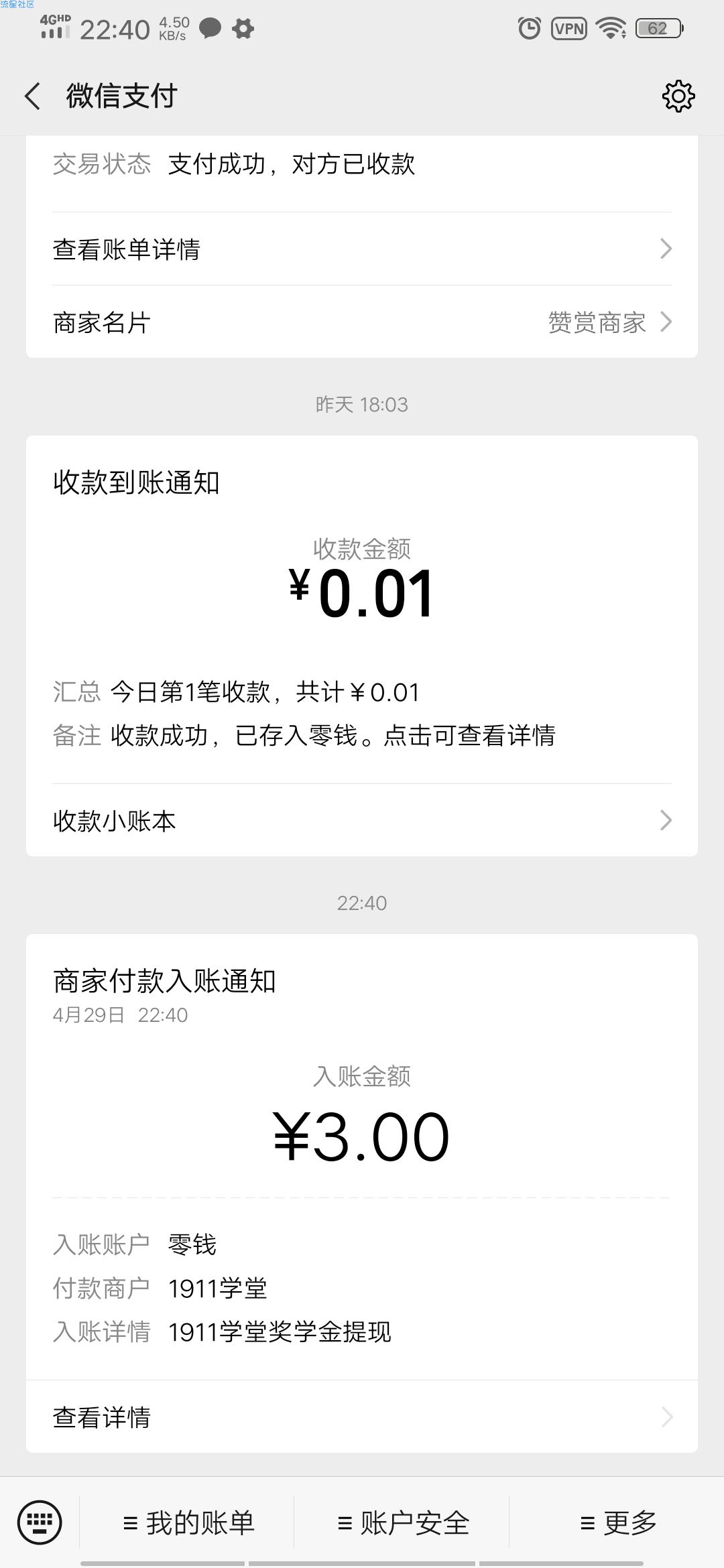Open 查看账单详情 row

[x=362, y=249]
